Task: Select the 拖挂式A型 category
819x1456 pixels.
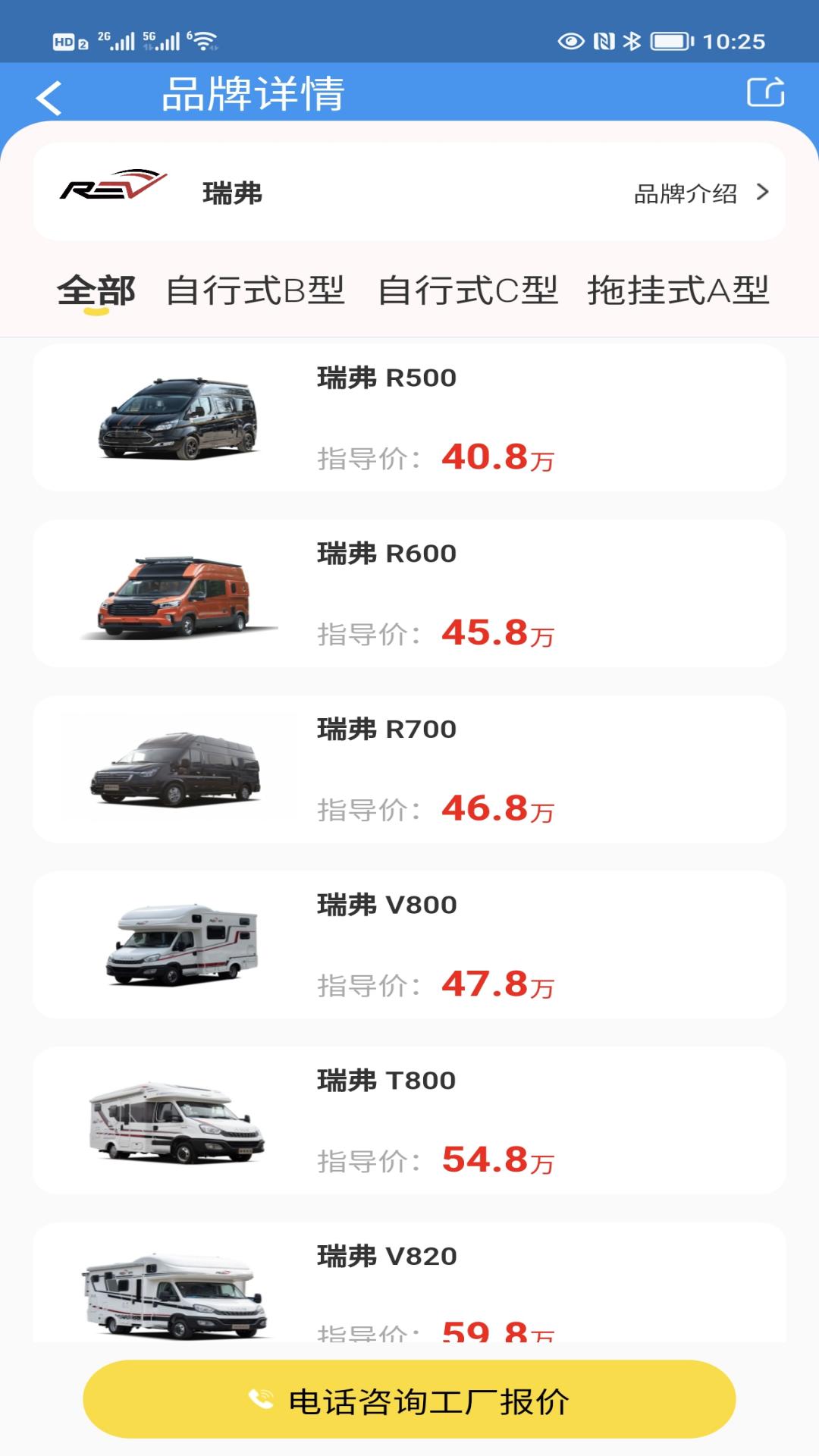Action: [x=679, y=290]
